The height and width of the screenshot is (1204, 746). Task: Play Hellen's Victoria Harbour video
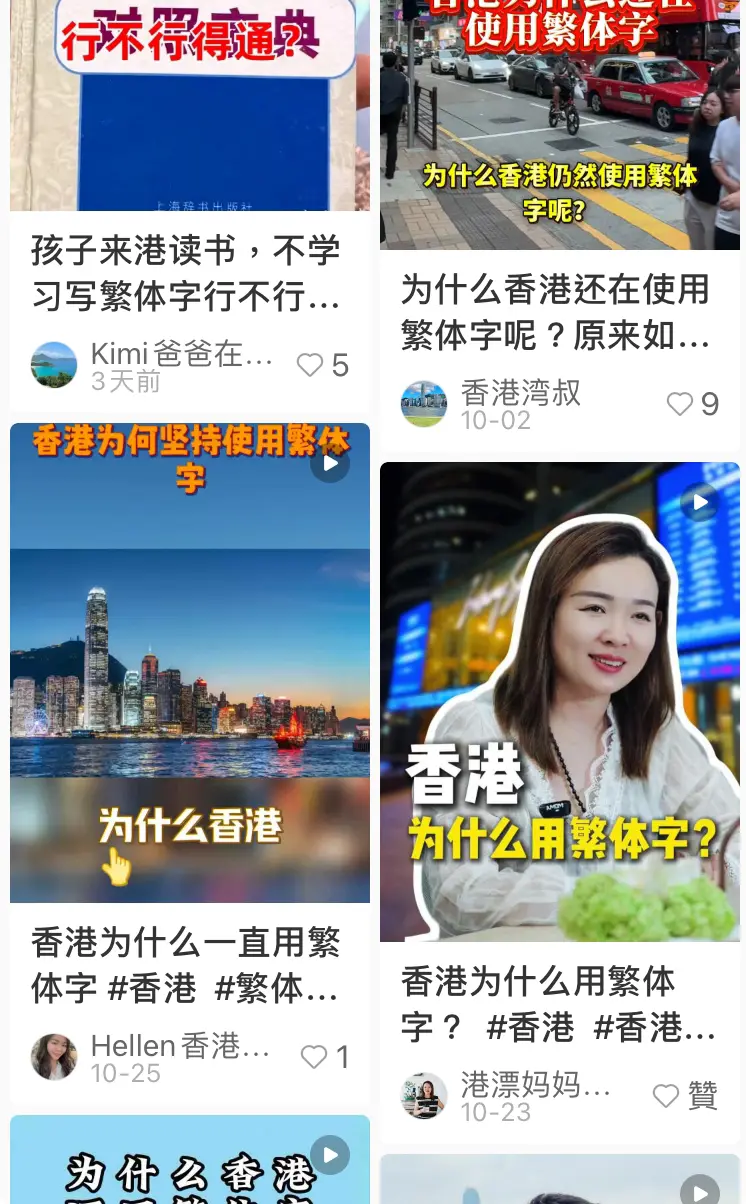click(330, 462)
